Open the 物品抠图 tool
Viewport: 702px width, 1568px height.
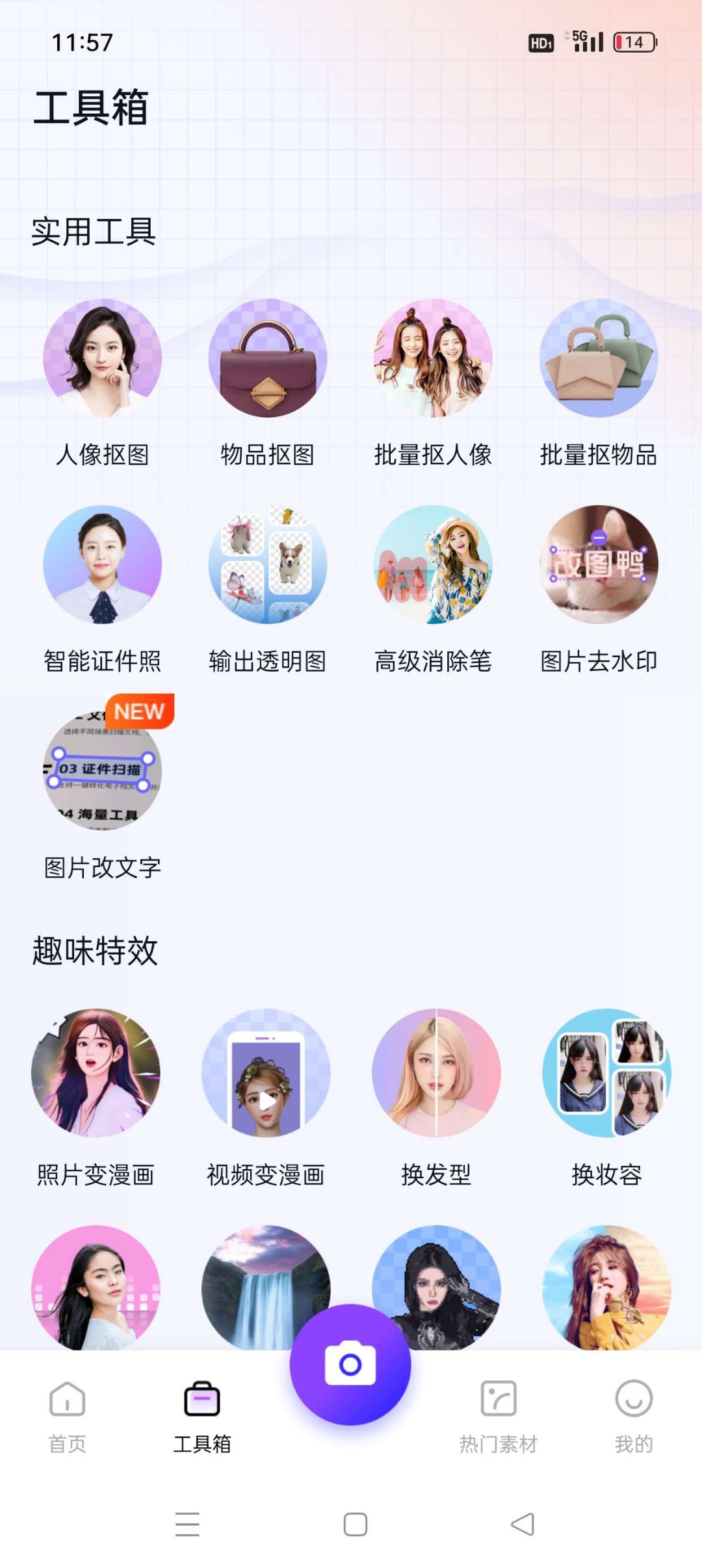click(x=267, y=359)
